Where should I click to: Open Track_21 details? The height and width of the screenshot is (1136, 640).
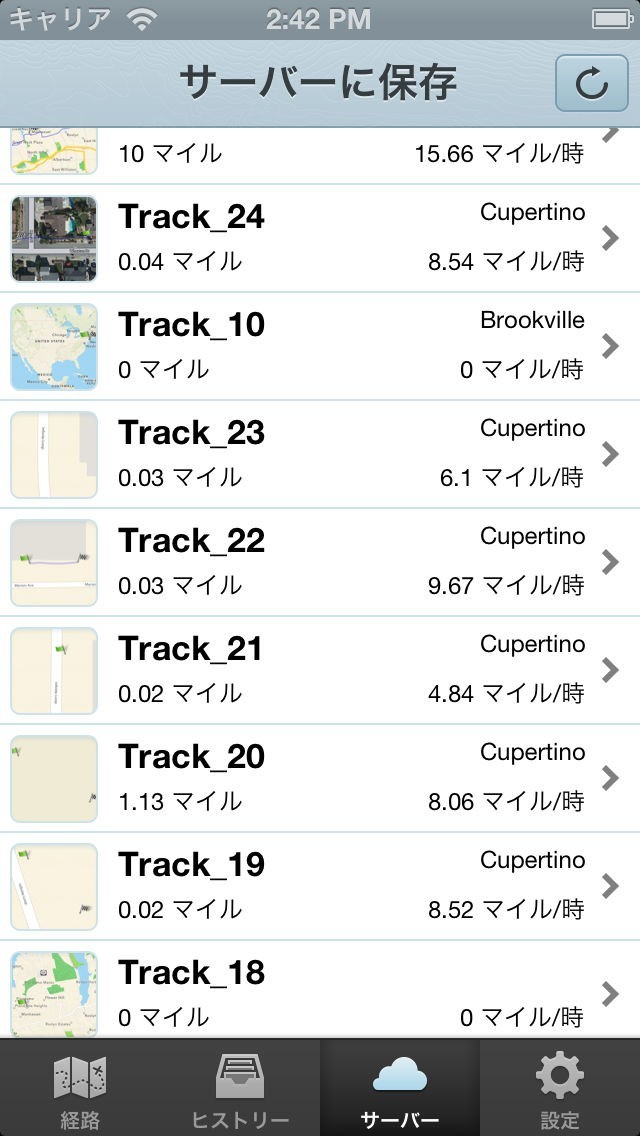pyautogui.click(x=320, y=671)
